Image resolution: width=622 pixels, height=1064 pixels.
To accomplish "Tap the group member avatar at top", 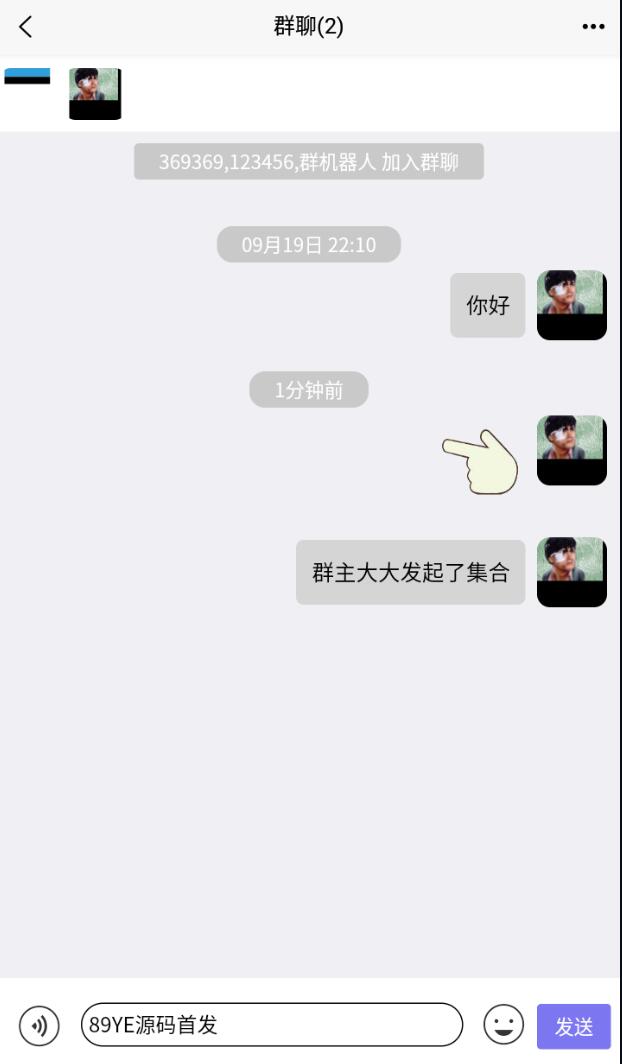I will pyautogui.click(x=95, y=93).
